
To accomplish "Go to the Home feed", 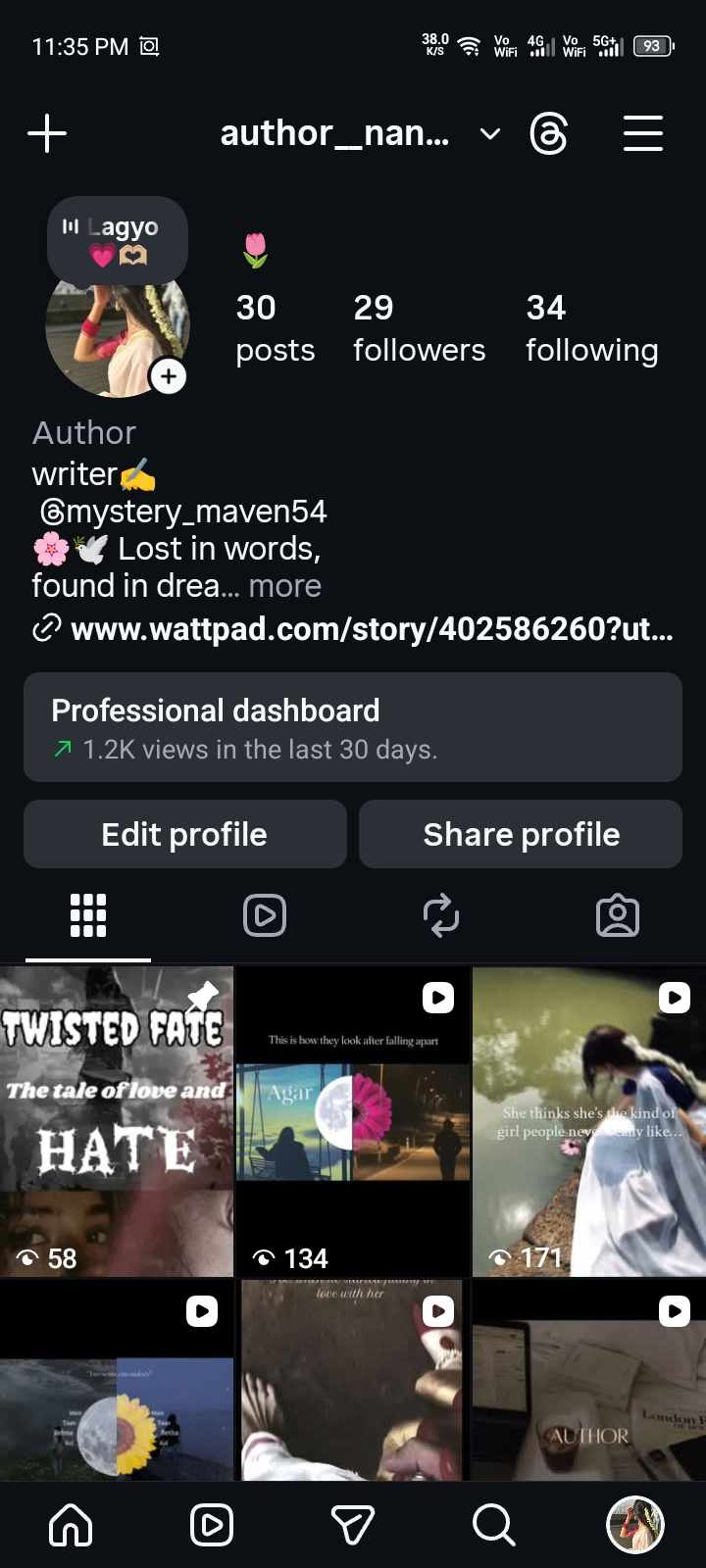I will coord(71,1525).
